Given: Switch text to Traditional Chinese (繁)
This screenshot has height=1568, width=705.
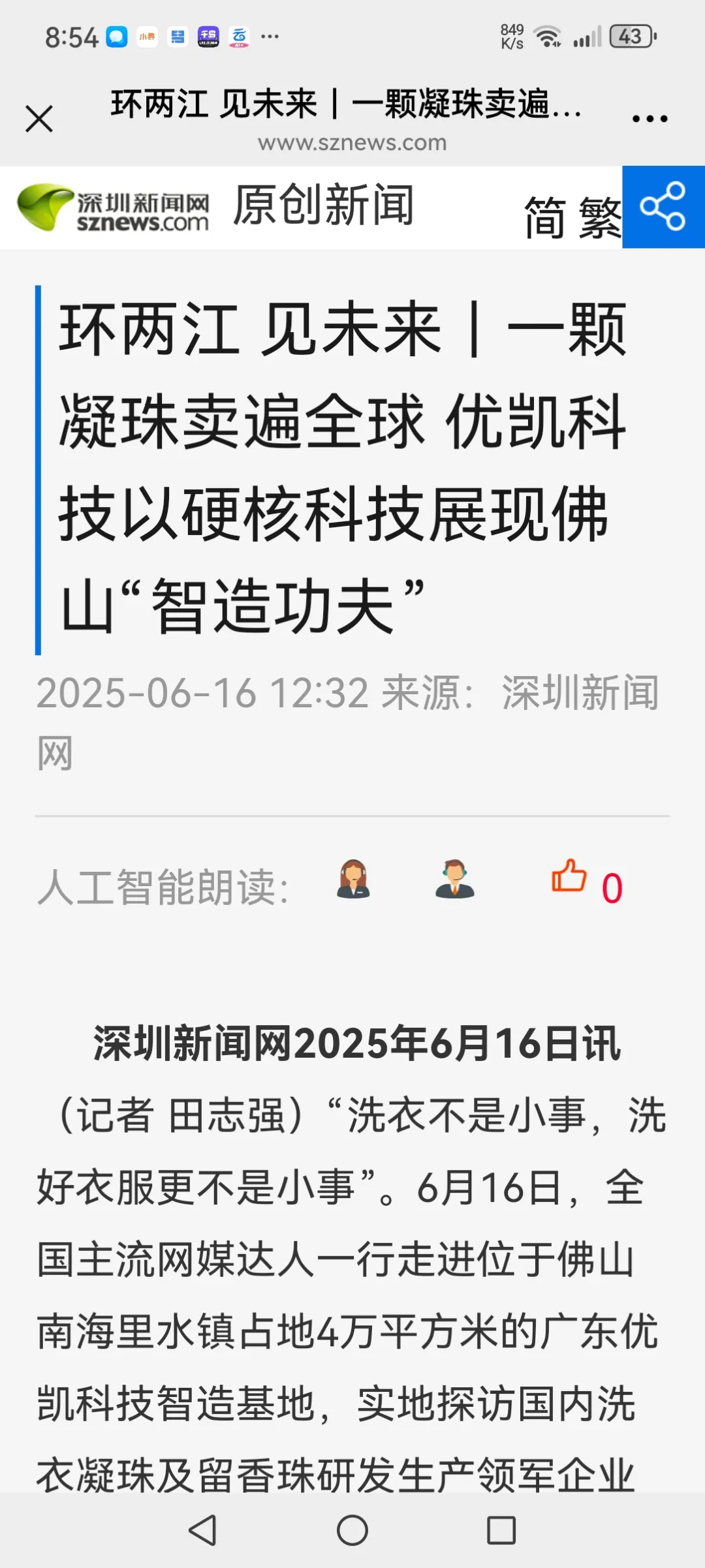Looking at the screenshot, I should (599, 218).
